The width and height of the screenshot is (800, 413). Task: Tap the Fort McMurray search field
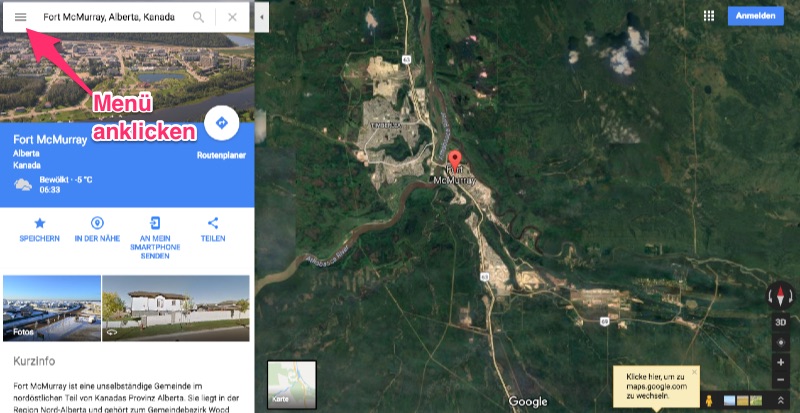[x=110, y=17]
